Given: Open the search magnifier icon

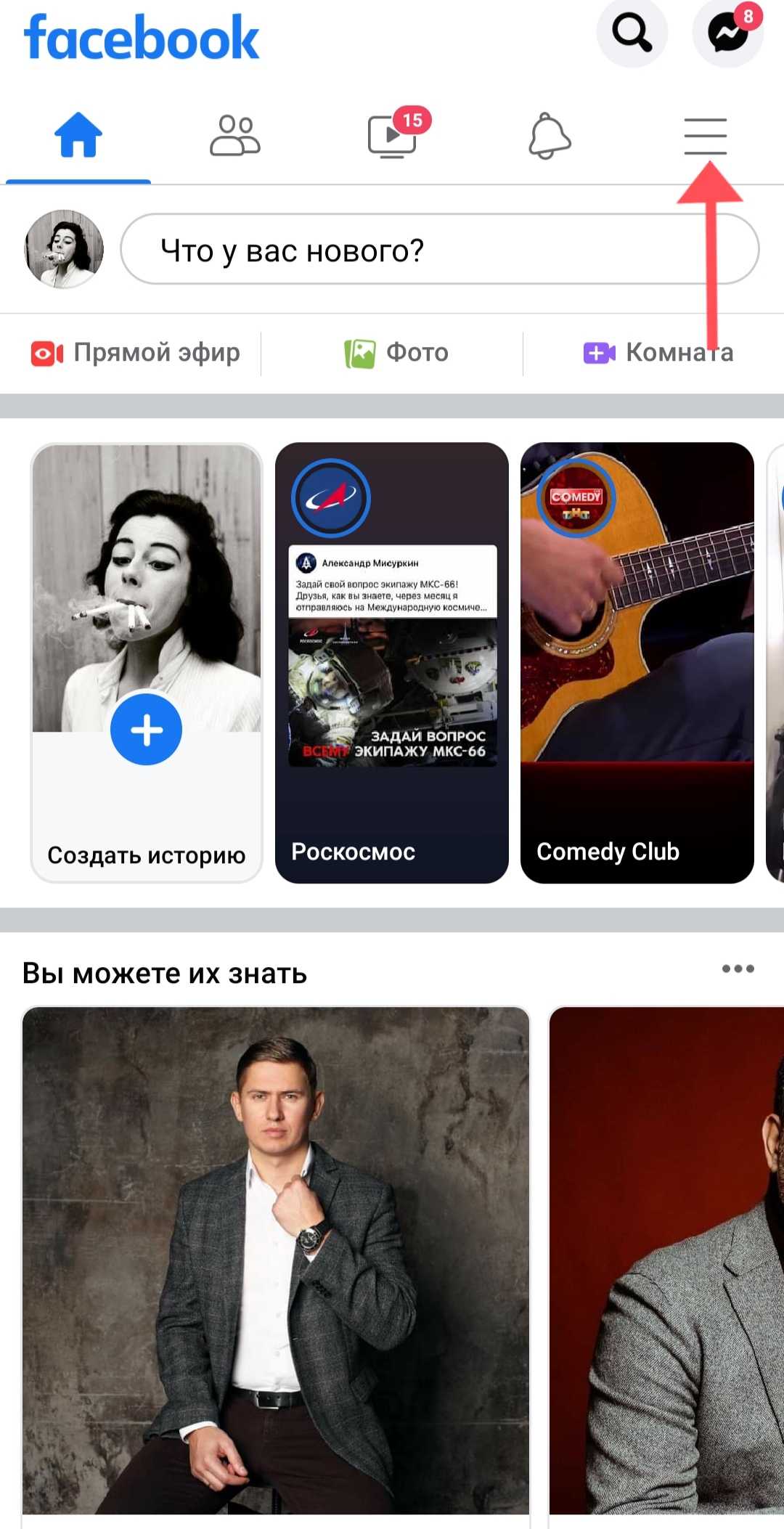Looking at the screenshot, I should coord(632,33).
